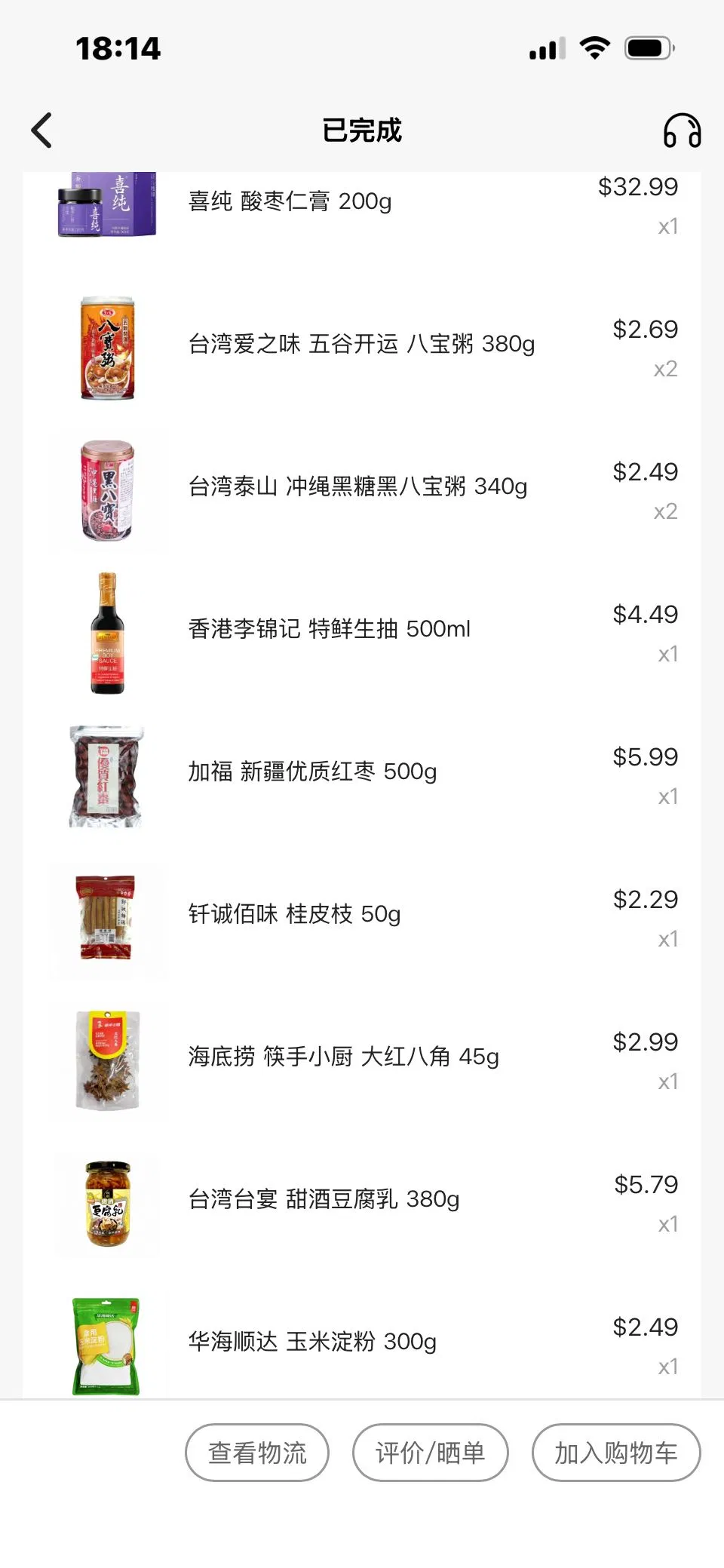724x1568 pixels.
Task: Select 台湾台宴 甜酒豆腐乳 380g
Action: [x=324, y=1200]
